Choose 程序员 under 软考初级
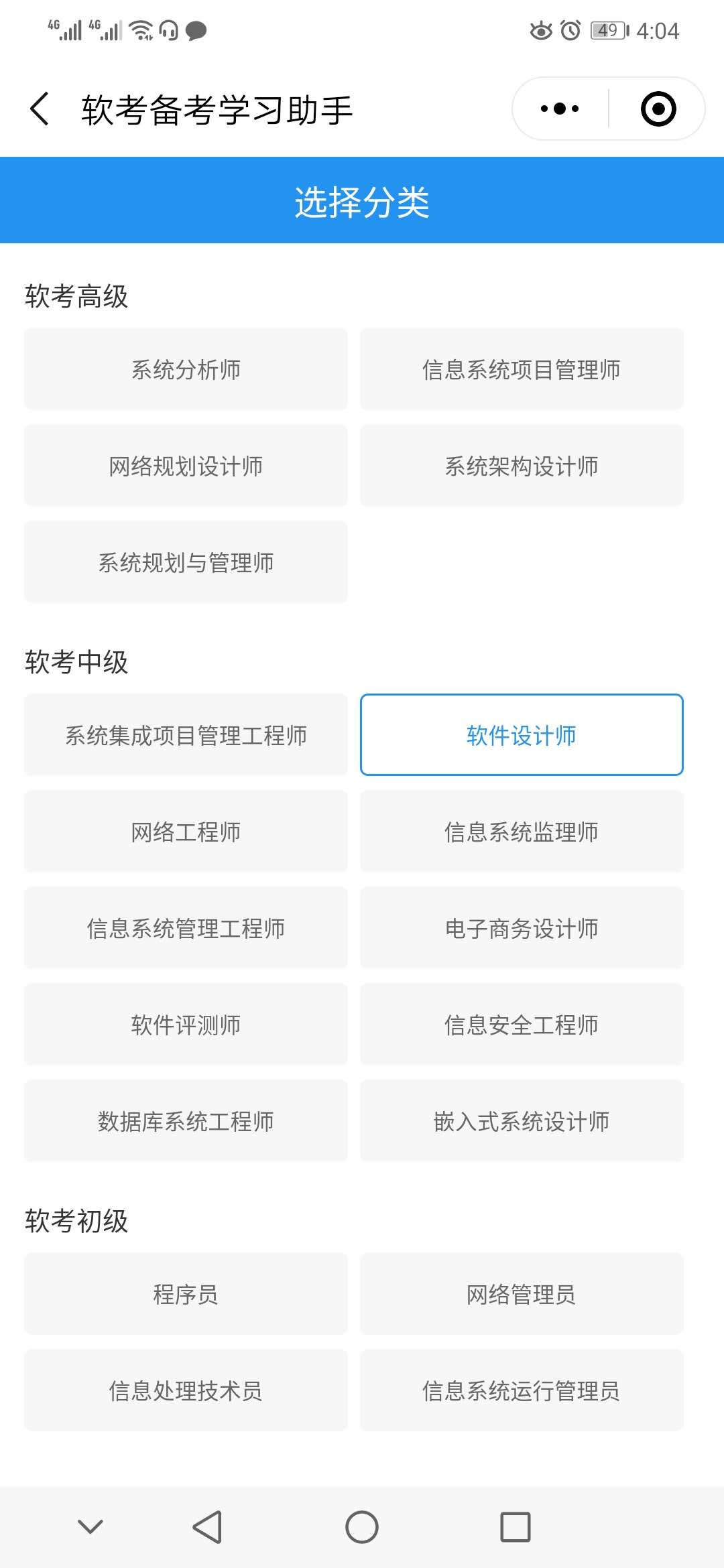The height and width of the screenshot is (1568, 724). point(186,1294)
